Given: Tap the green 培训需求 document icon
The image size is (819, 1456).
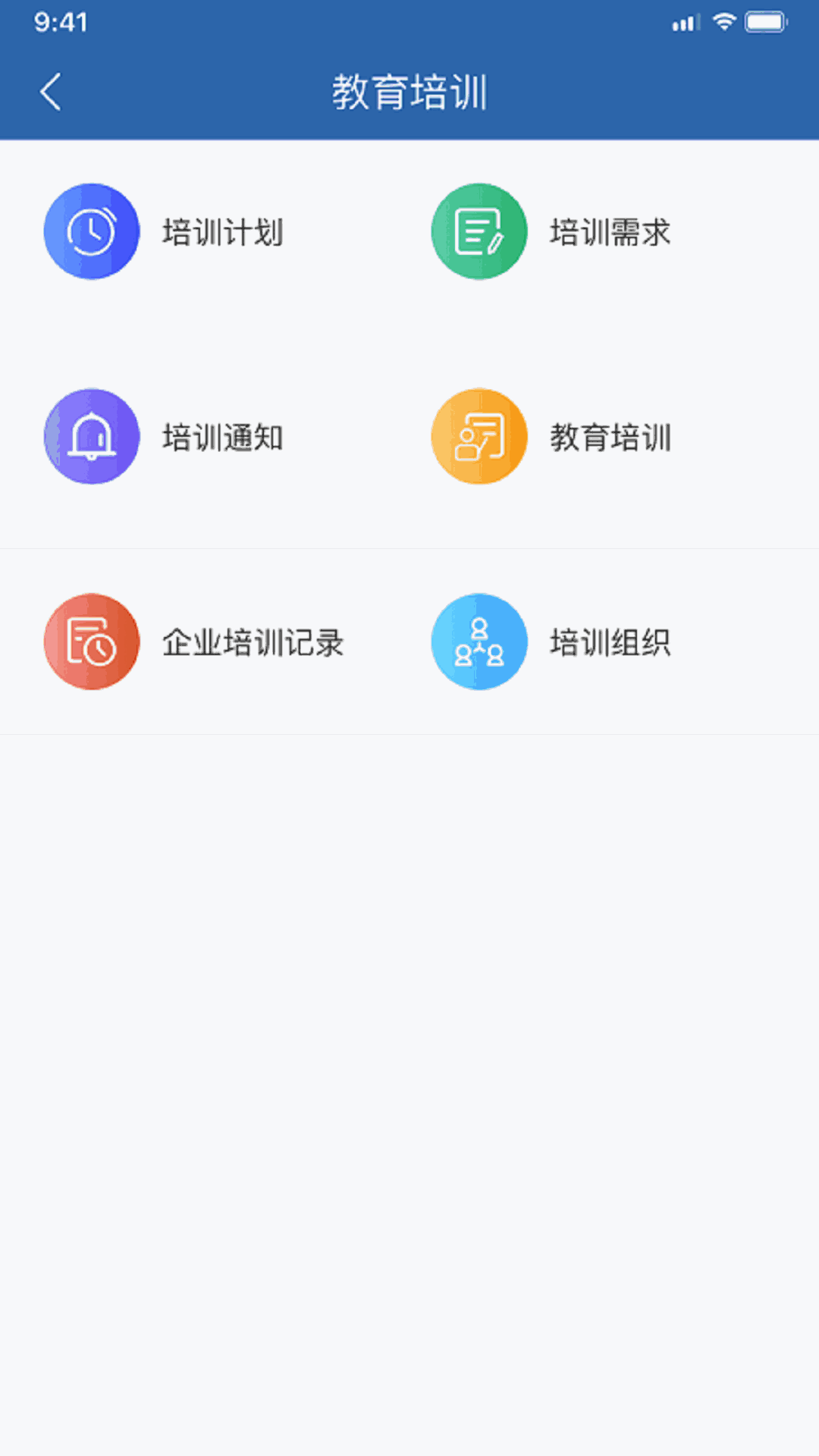Looking at the screenshot, I should 479,231.
